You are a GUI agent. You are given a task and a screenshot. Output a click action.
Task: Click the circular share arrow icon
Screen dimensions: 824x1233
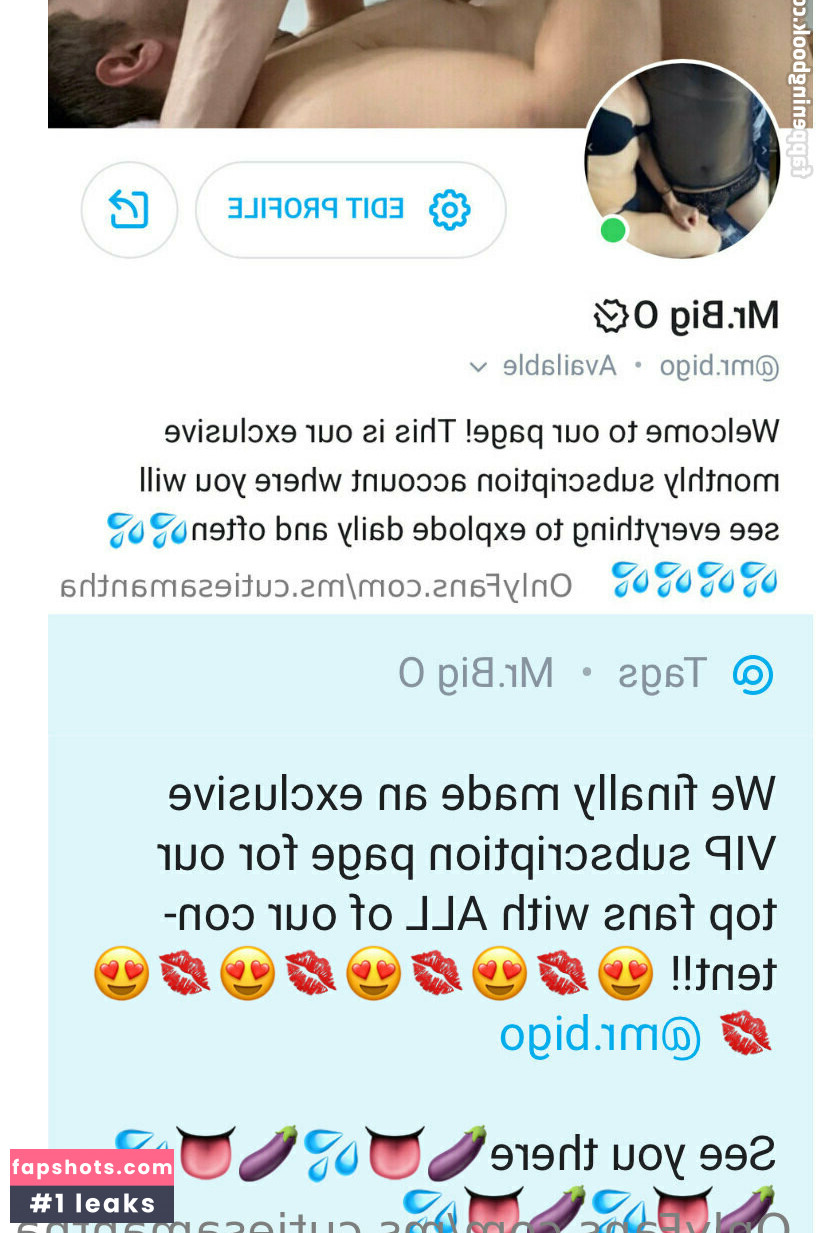[x=129, y=211]
